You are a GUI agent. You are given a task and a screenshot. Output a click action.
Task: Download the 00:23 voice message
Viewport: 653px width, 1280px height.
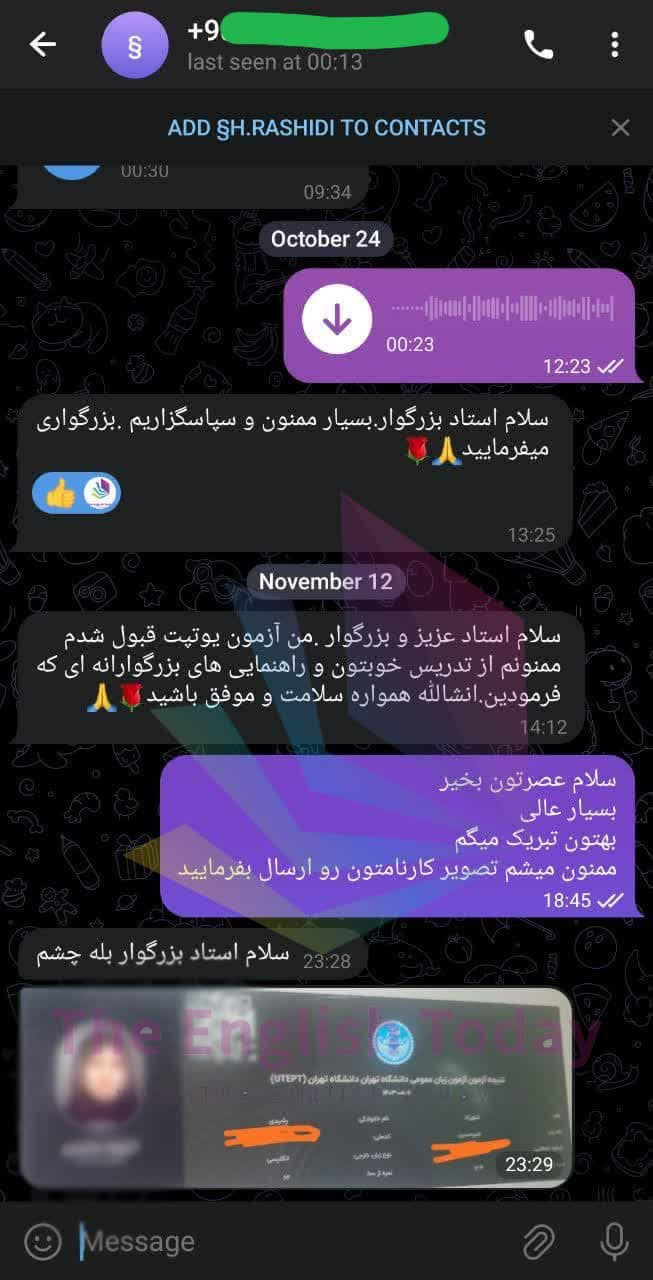coord(337,318)
